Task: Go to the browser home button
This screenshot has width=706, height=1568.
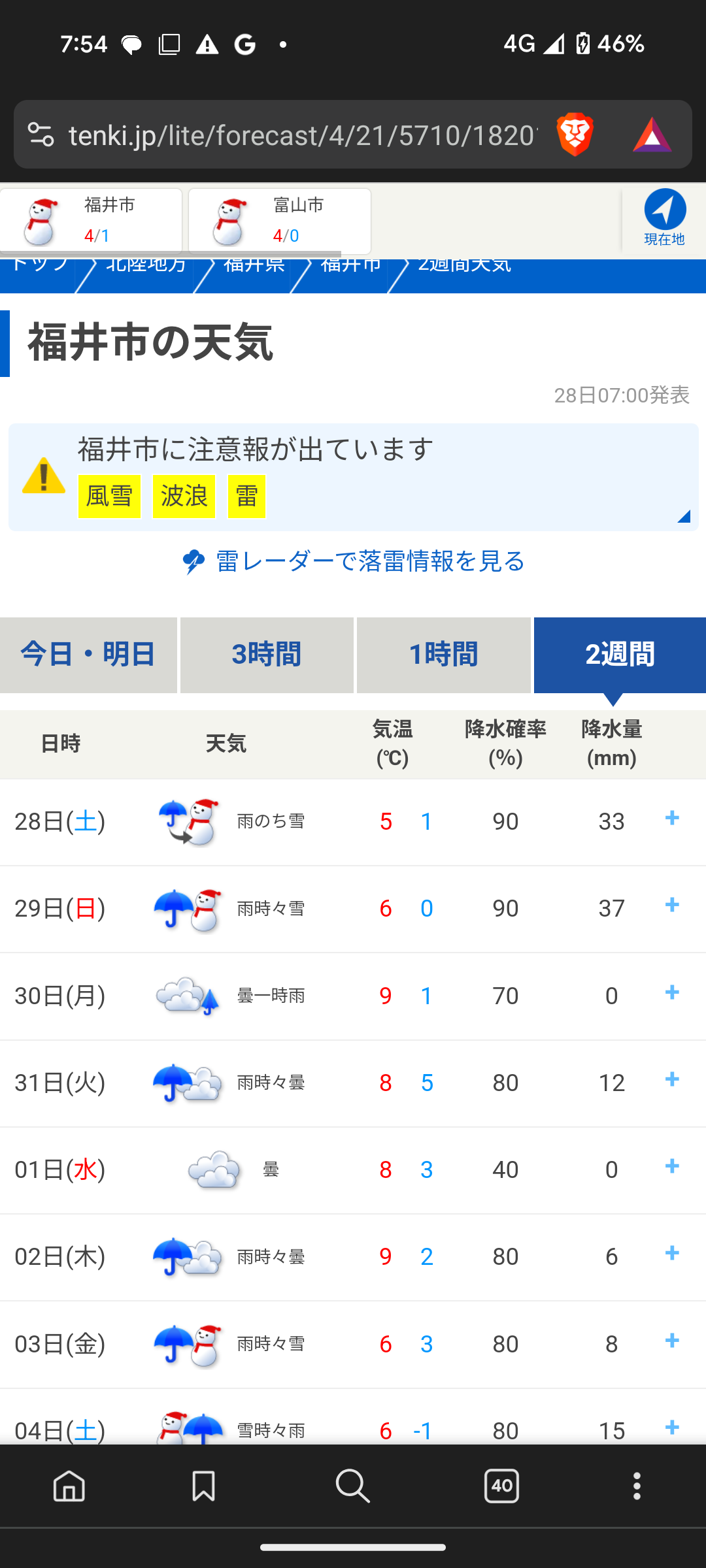Action: pyautogui.click(x=69, y=1486)
